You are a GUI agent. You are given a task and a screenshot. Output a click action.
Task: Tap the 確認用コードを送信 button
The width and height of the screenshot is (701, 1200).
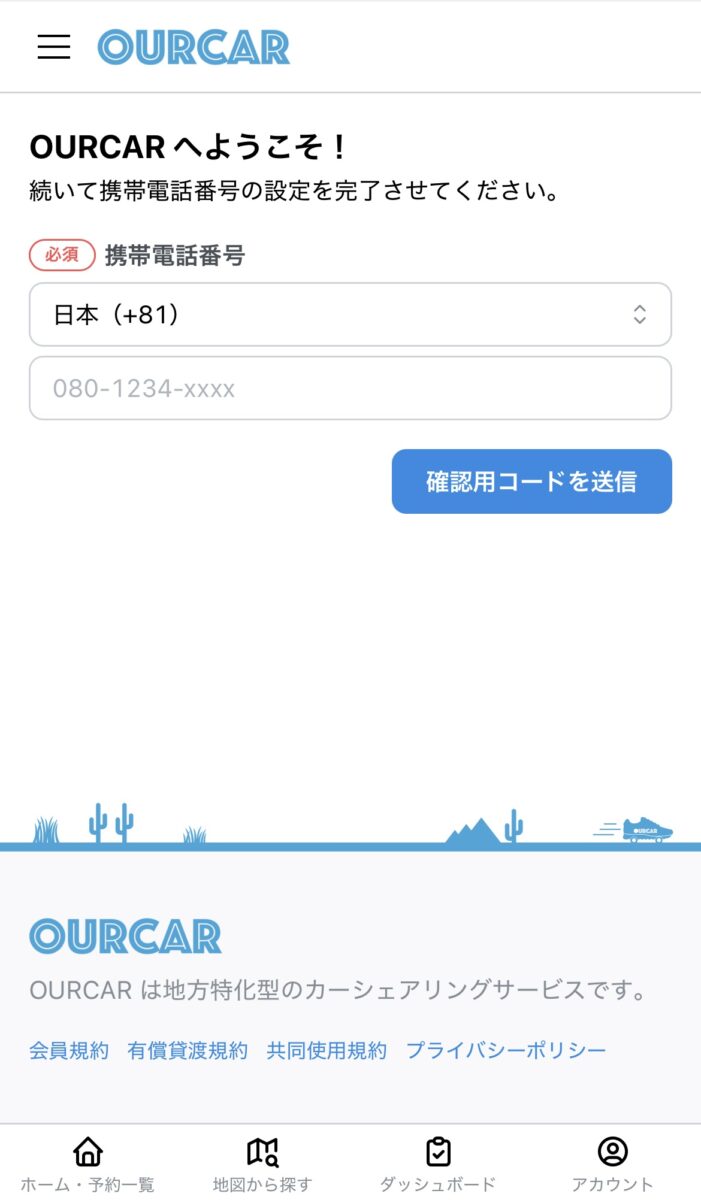click(x=531, y=481)
